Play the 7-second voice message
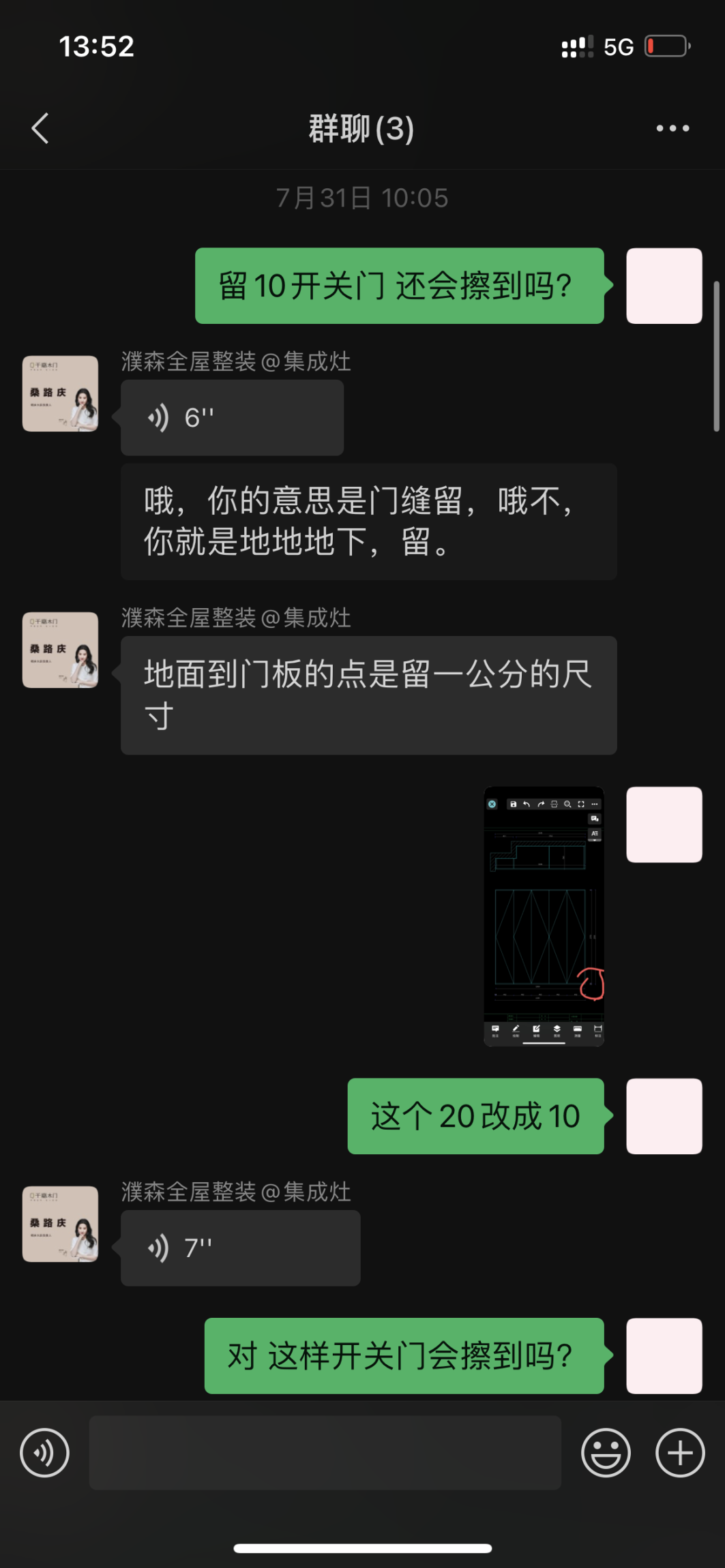Viewport: 725px width, 1568px height. click(240, 1248)
